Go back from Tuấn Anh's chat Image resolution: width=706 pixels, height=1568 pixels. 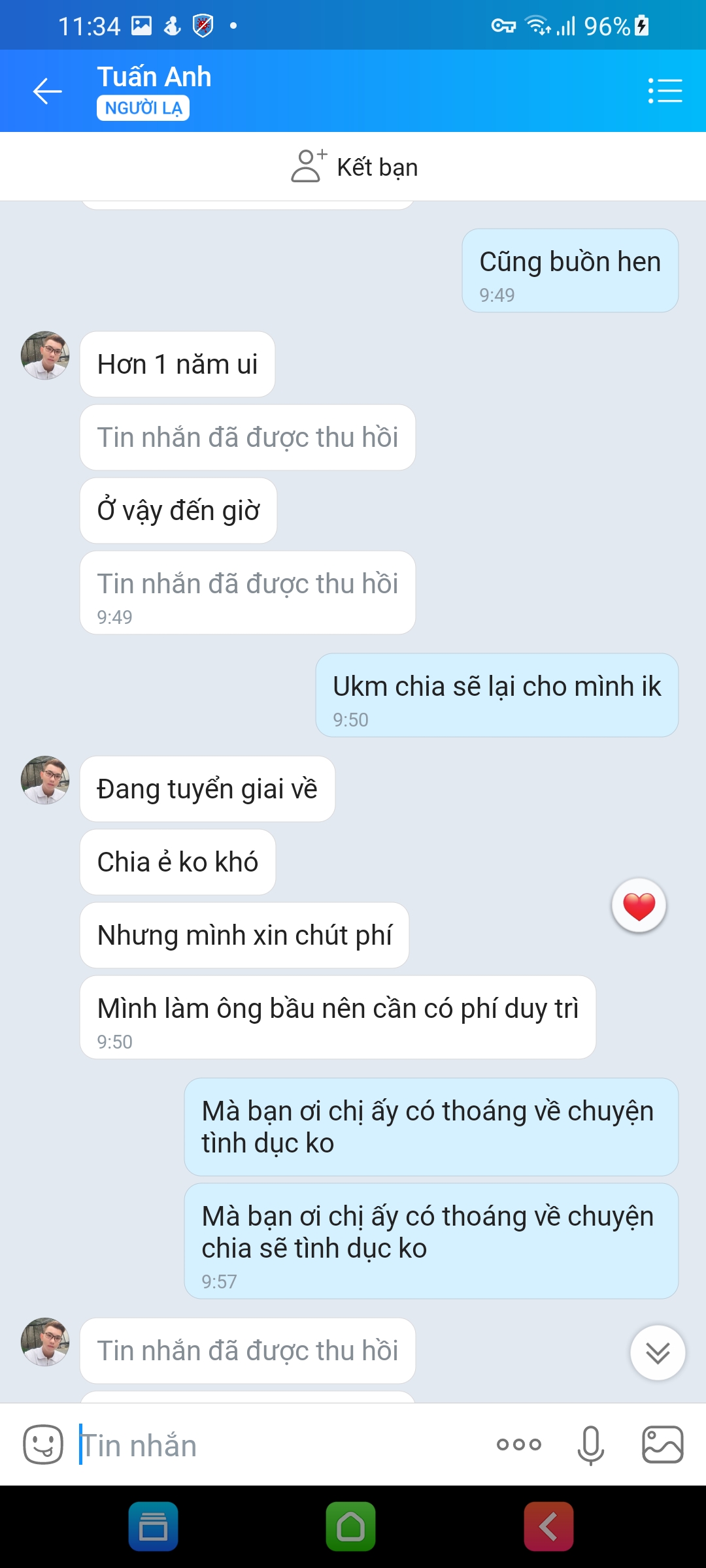(x=48, y=91)
